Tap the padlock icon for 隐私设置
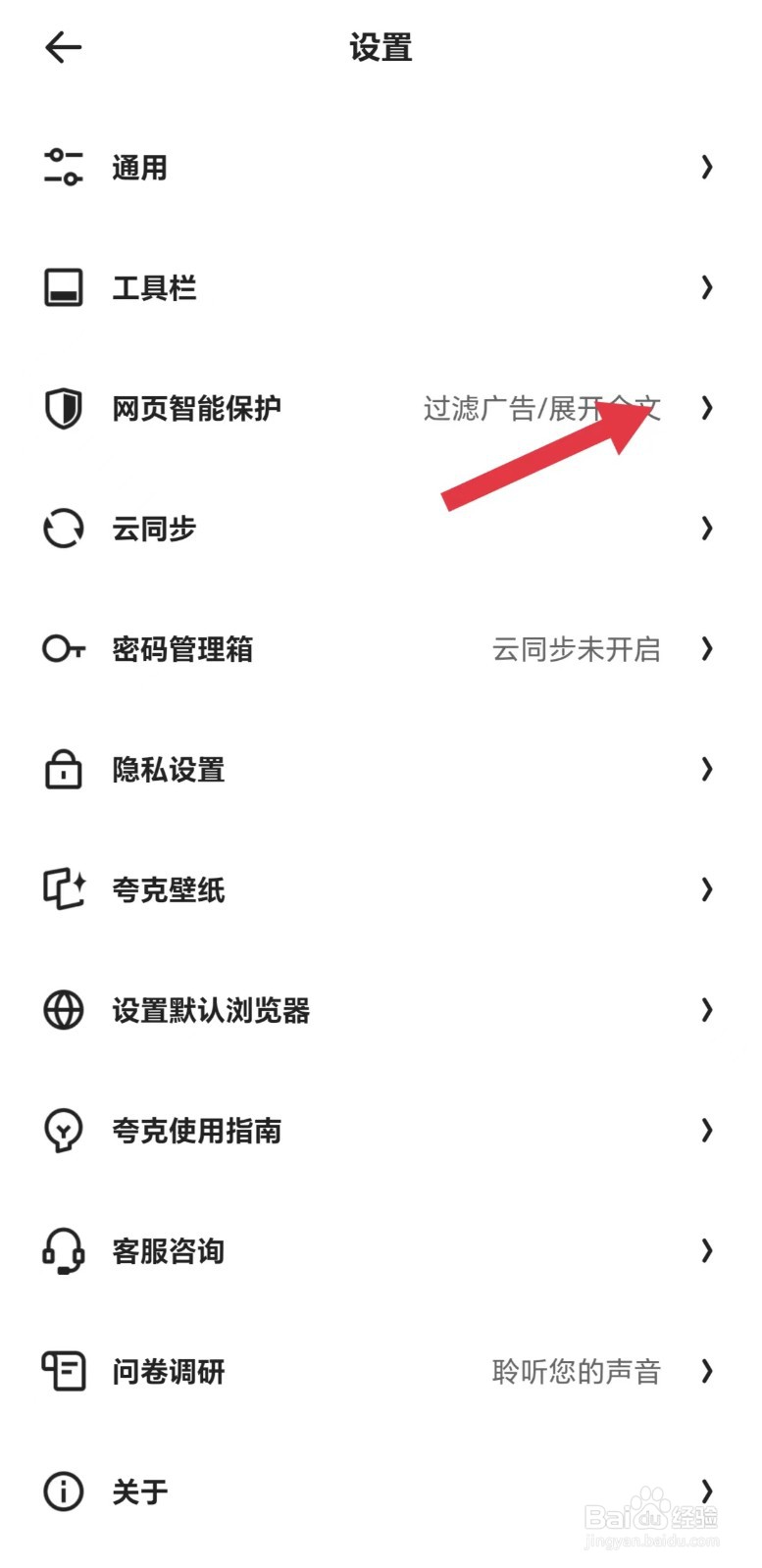Screen dimensions: 762x1568 tap(62, 770)
